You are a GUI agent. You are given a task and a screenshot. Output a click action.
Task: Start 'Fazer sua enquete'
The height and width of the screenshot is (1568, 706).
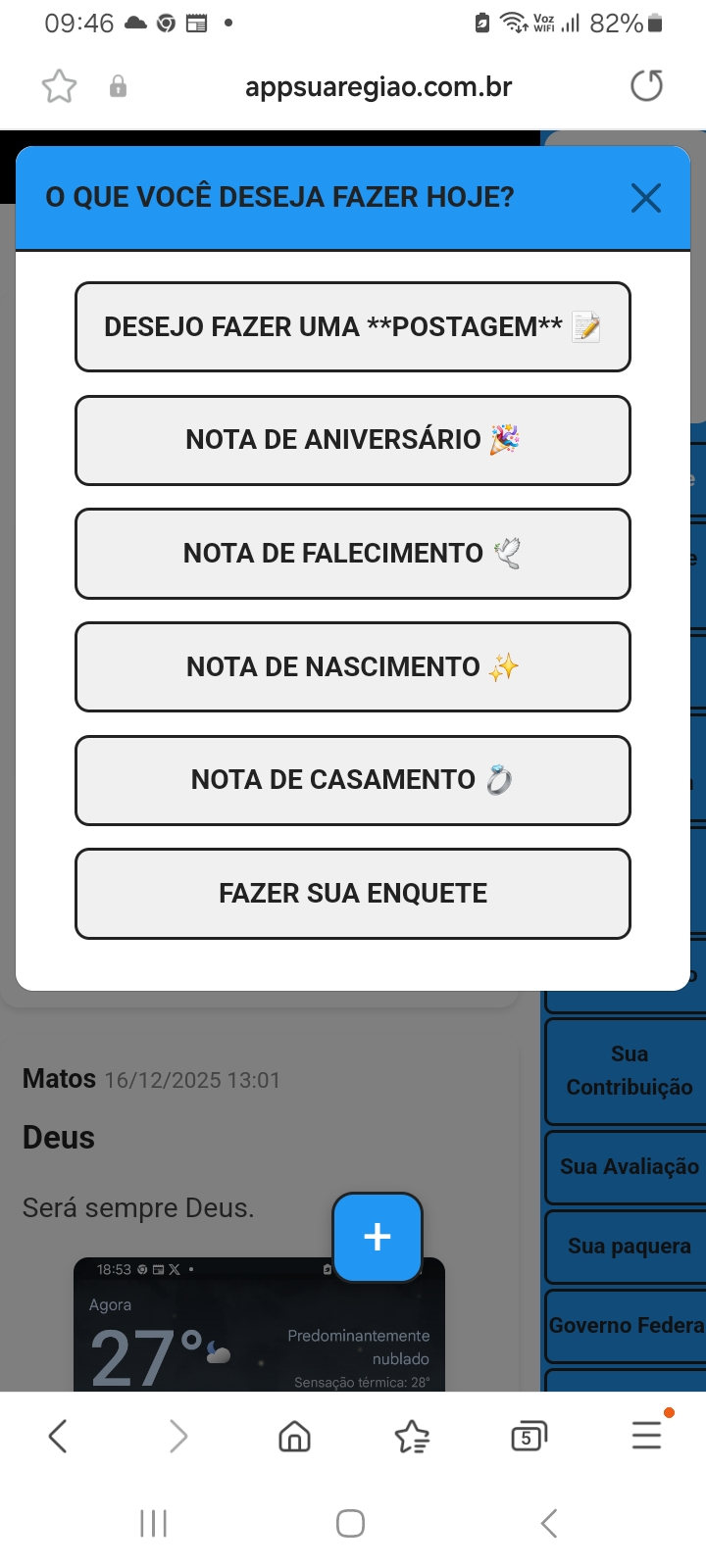tap(353, 894)
